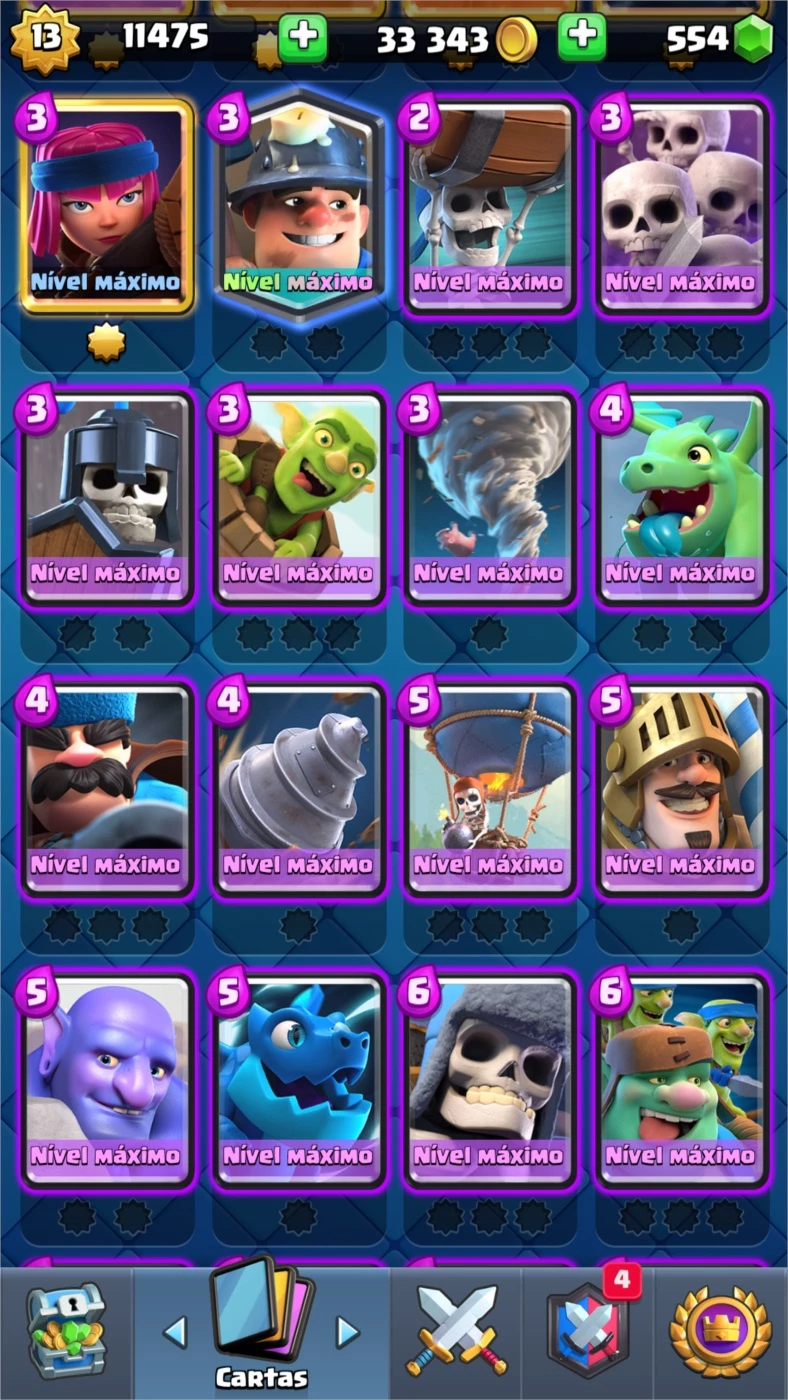The height and width of the screenshot is (1400, 788).
Task: Switch to the Battle tab with crossed swords
Action: [x=457, y=1332]
